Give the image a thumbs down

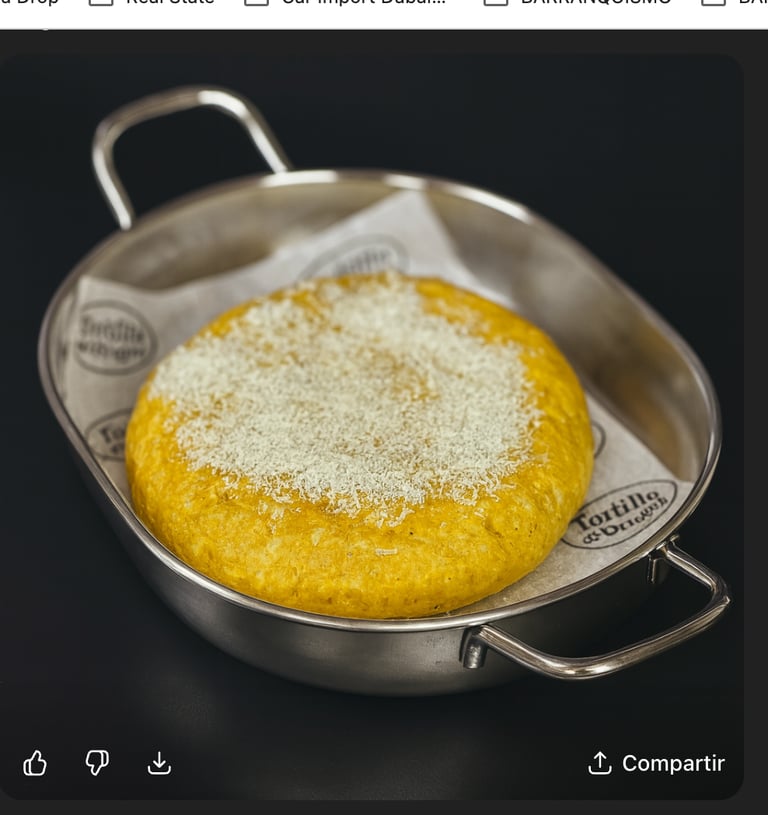(97, 764)
